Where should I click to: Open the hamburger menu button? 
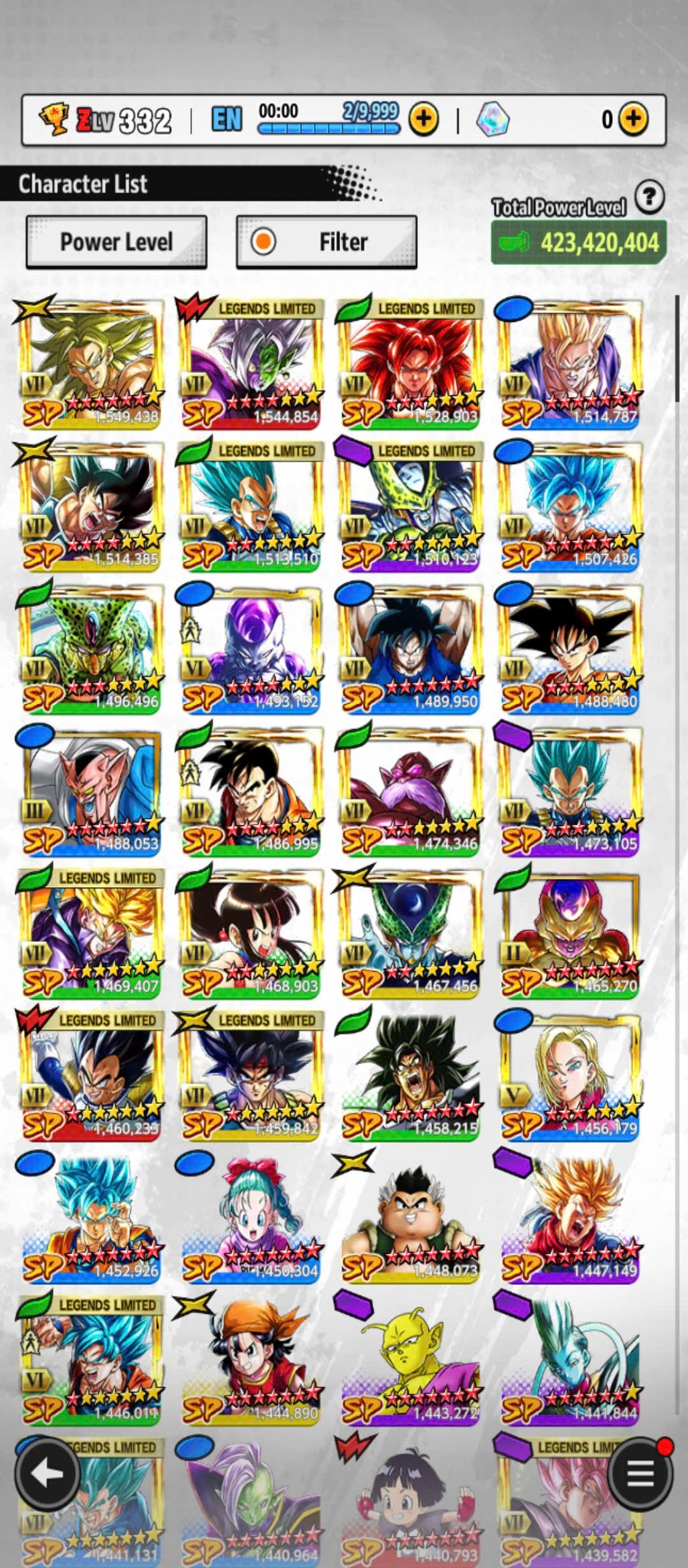coord(640,1474)
